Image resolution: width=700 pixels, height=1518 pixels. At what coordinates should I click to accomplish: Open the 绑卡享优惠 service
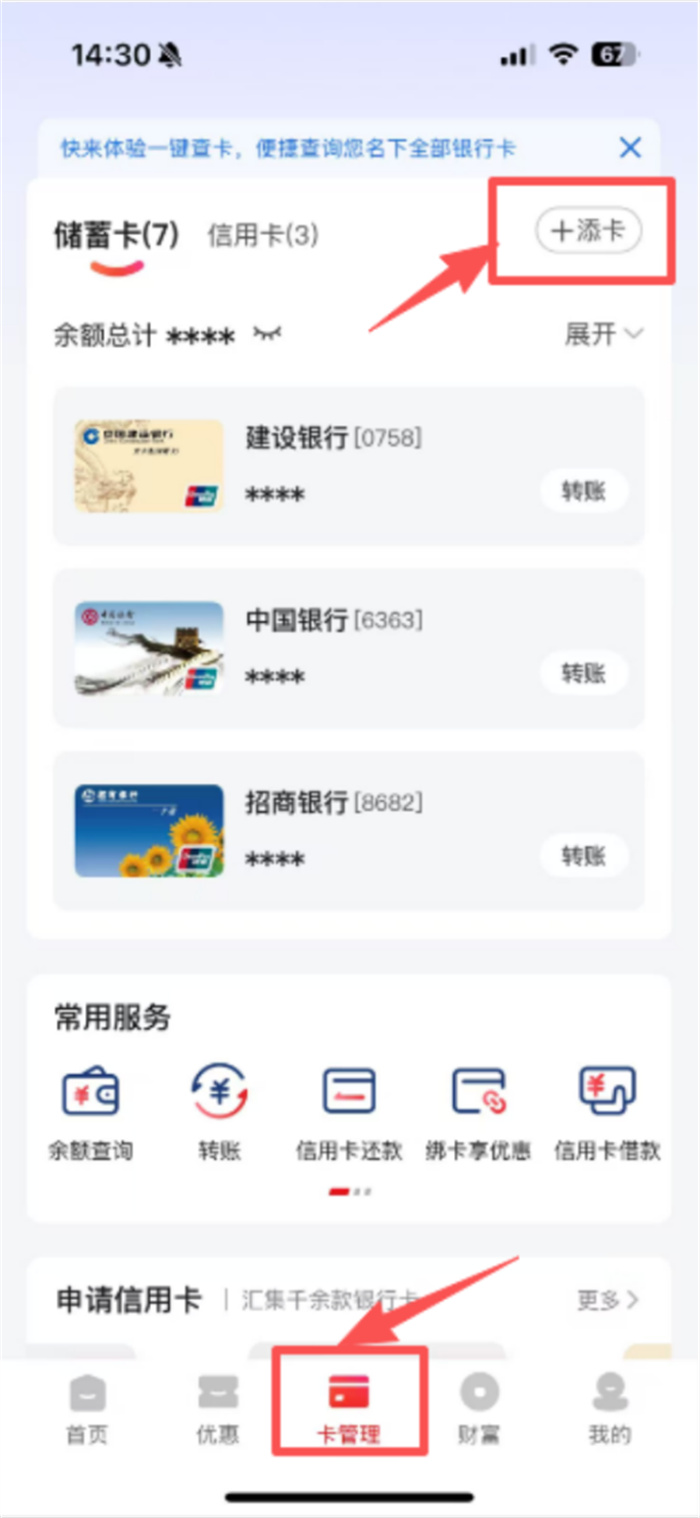pos(478,1110)
